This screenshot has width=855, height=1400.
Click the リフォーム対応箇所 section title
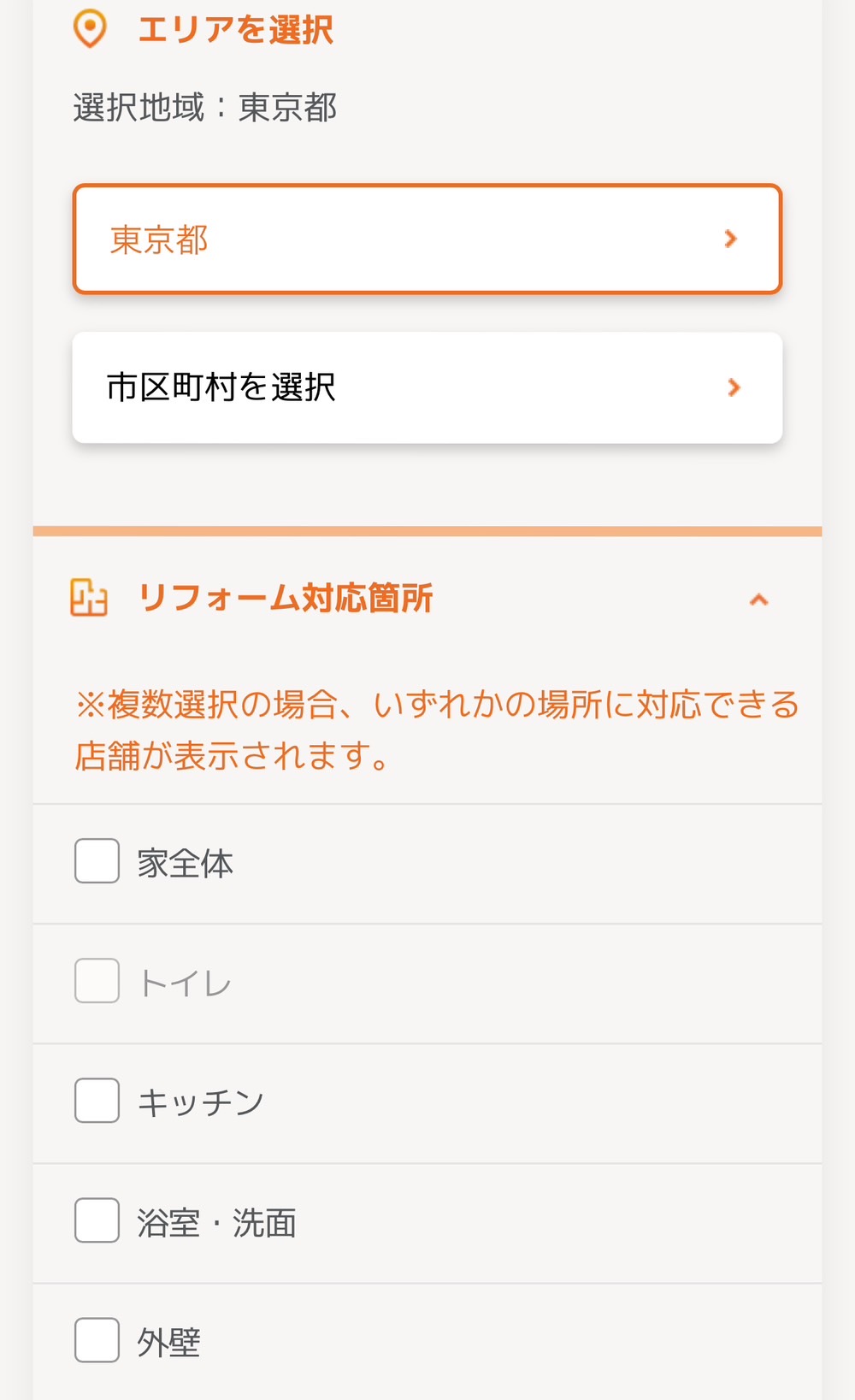coord(286,598)
